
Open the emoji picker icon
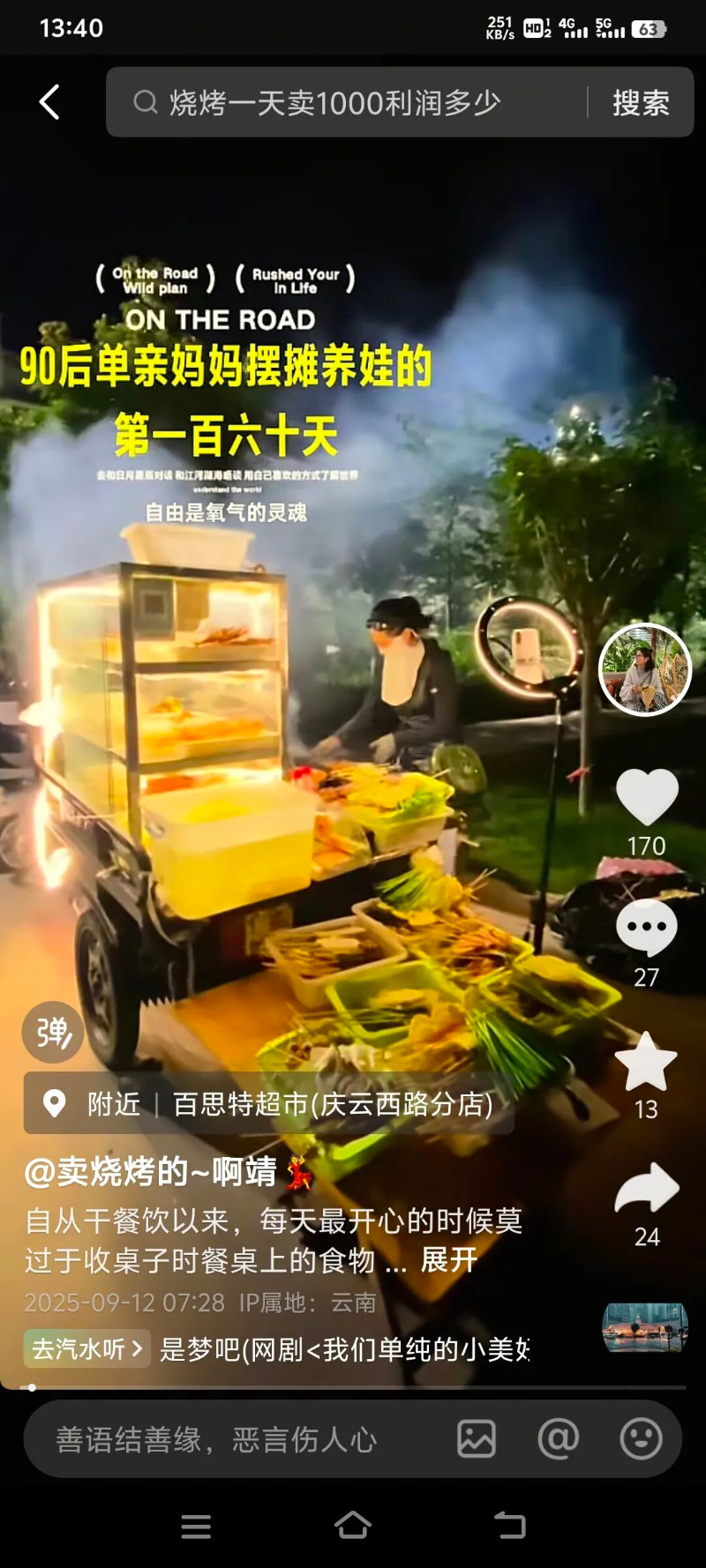(x=637, y=1439)
